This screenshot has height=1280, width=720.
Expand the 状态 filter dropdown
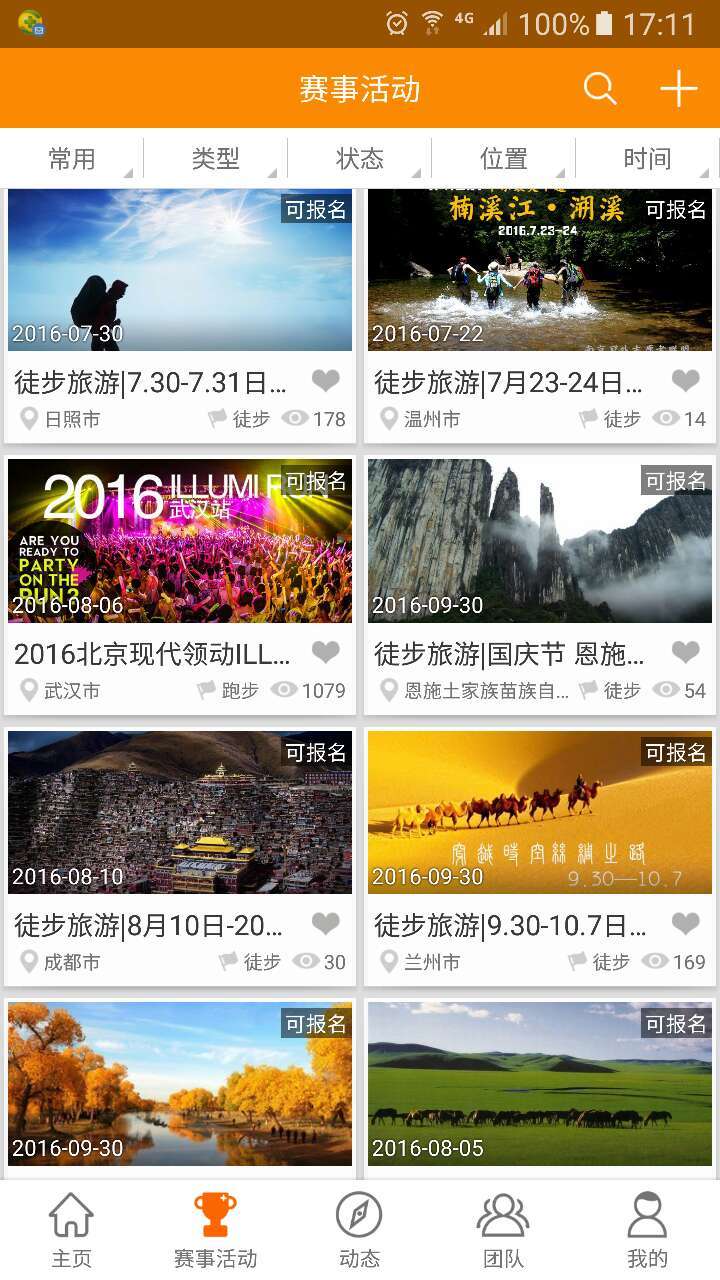coord(359,158)
